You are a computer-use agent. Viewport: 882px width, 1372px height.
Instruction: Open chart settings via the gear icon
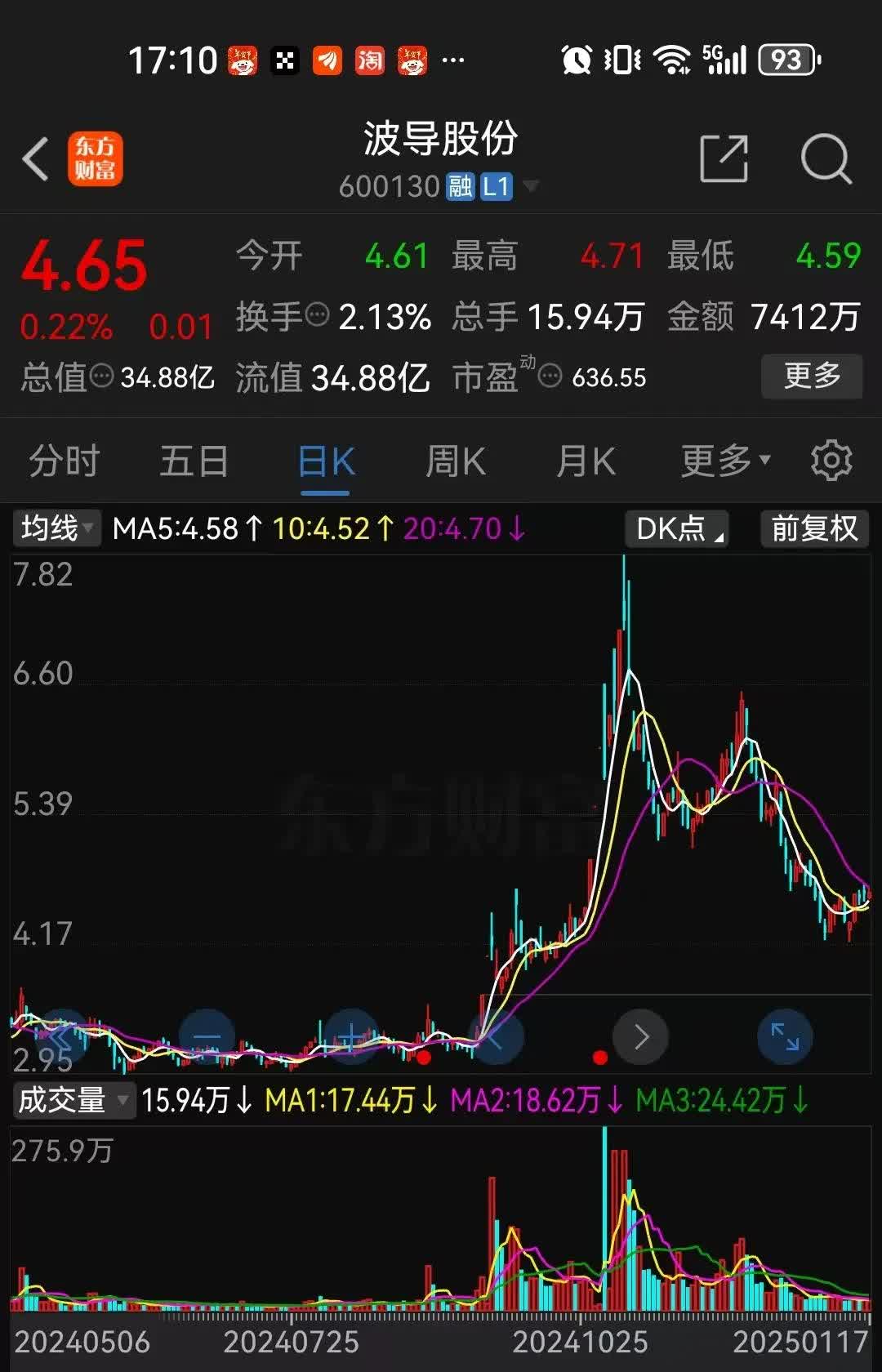[832, 460]
